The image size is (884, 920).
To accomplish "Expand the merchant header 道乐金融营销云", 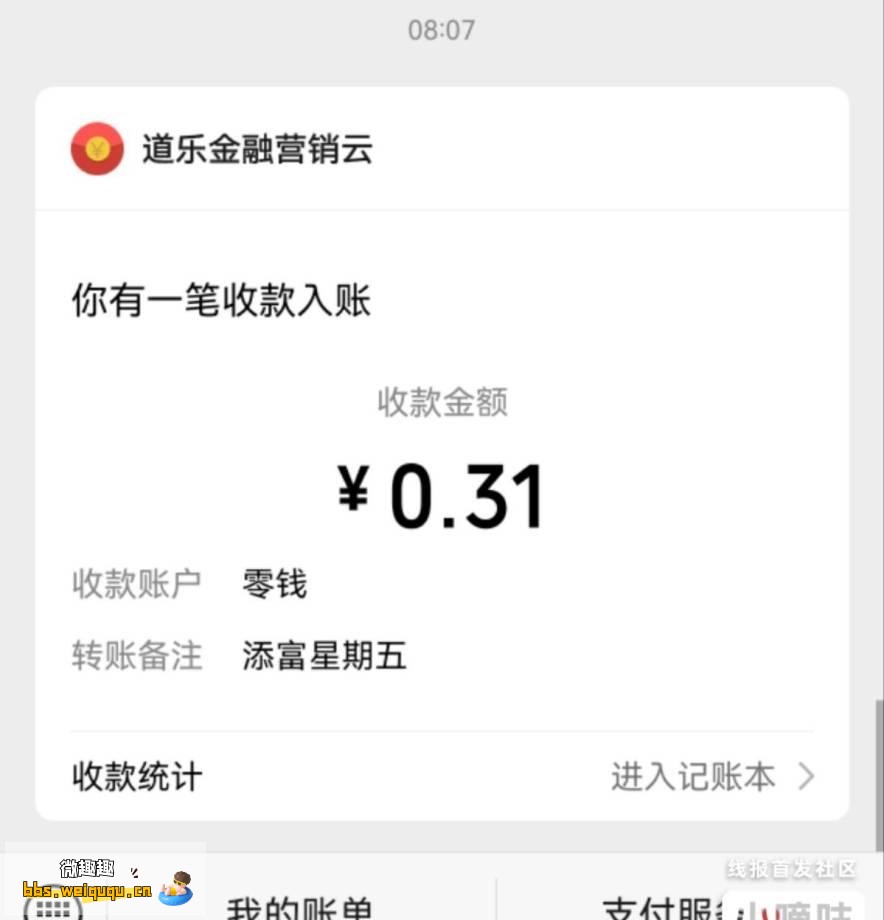I will click(x=257, y=148).
